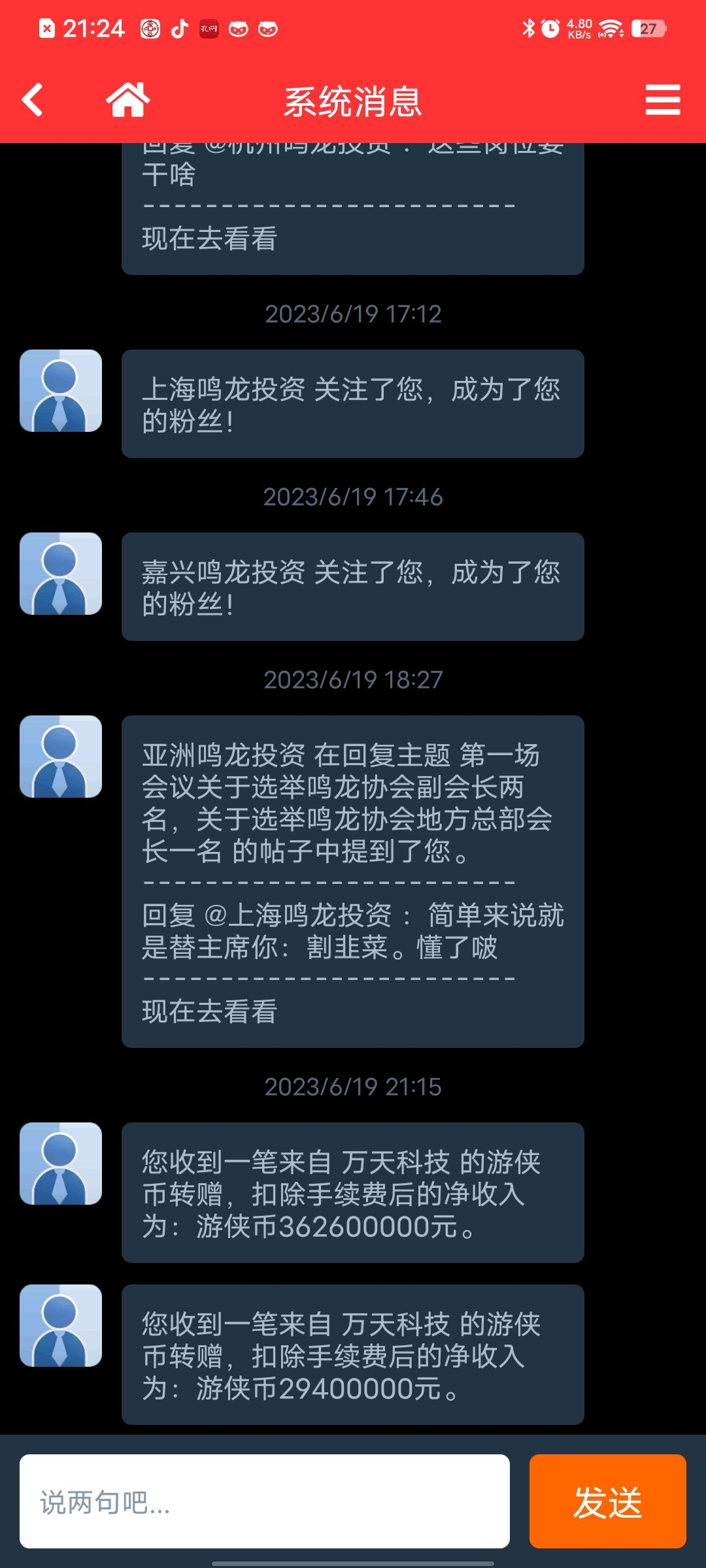Open the home icon in header

[128, 99]
